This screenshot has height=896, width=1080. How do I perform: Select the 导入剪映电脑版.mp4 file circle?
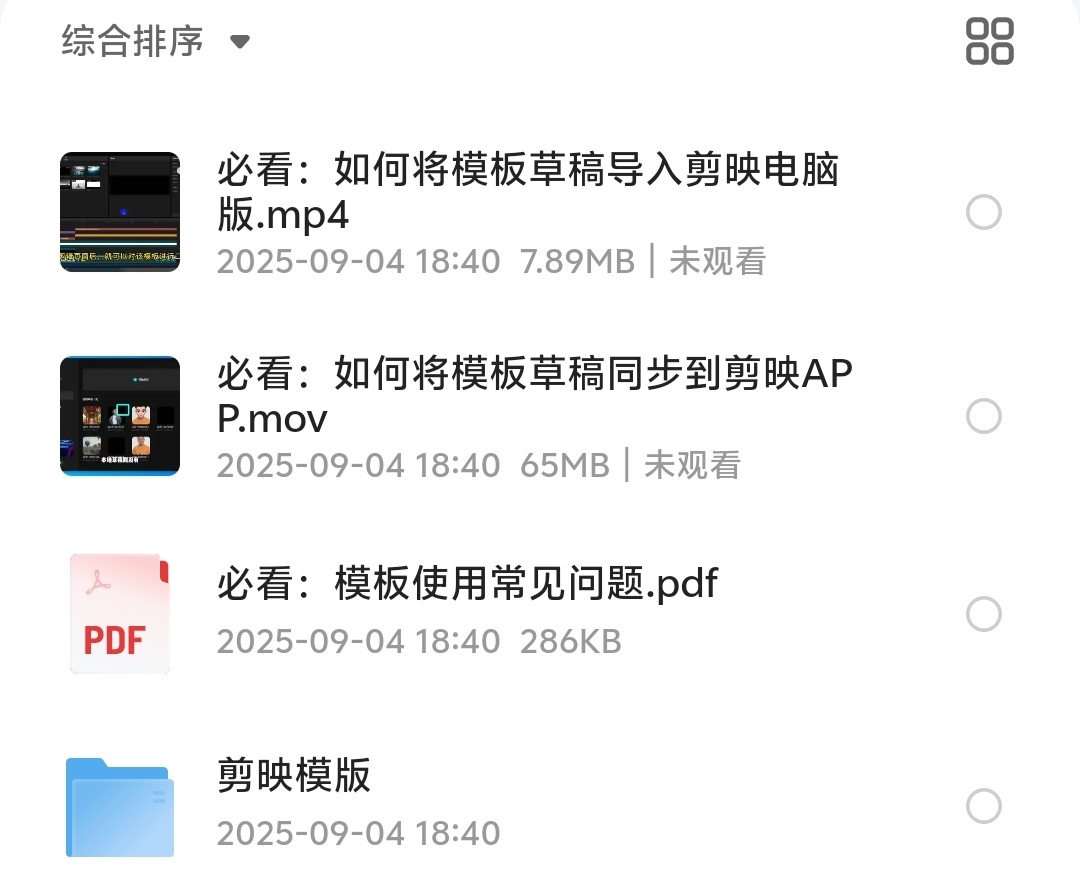click(x=984, y=212)
